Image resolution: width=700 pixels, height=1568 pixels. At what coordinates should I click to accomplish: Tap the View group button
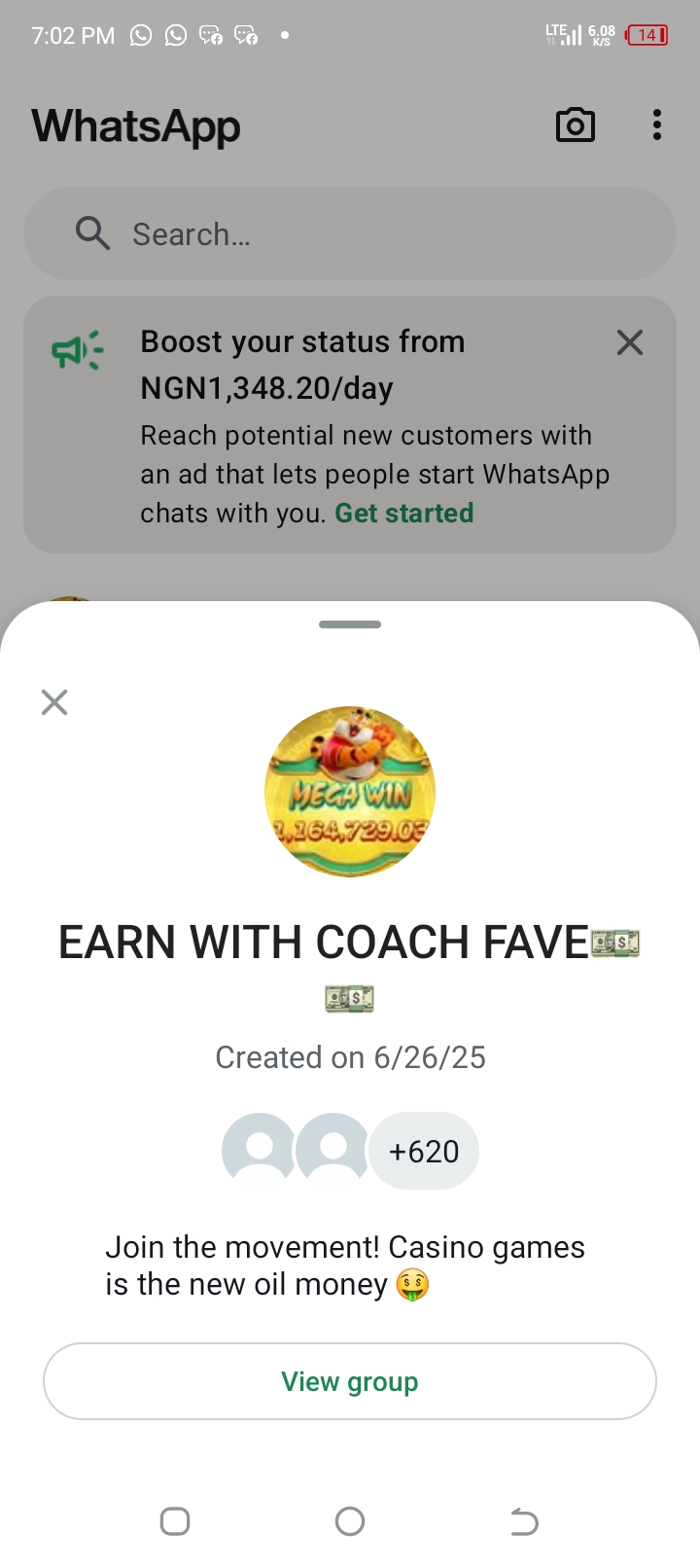[350, 1381]
